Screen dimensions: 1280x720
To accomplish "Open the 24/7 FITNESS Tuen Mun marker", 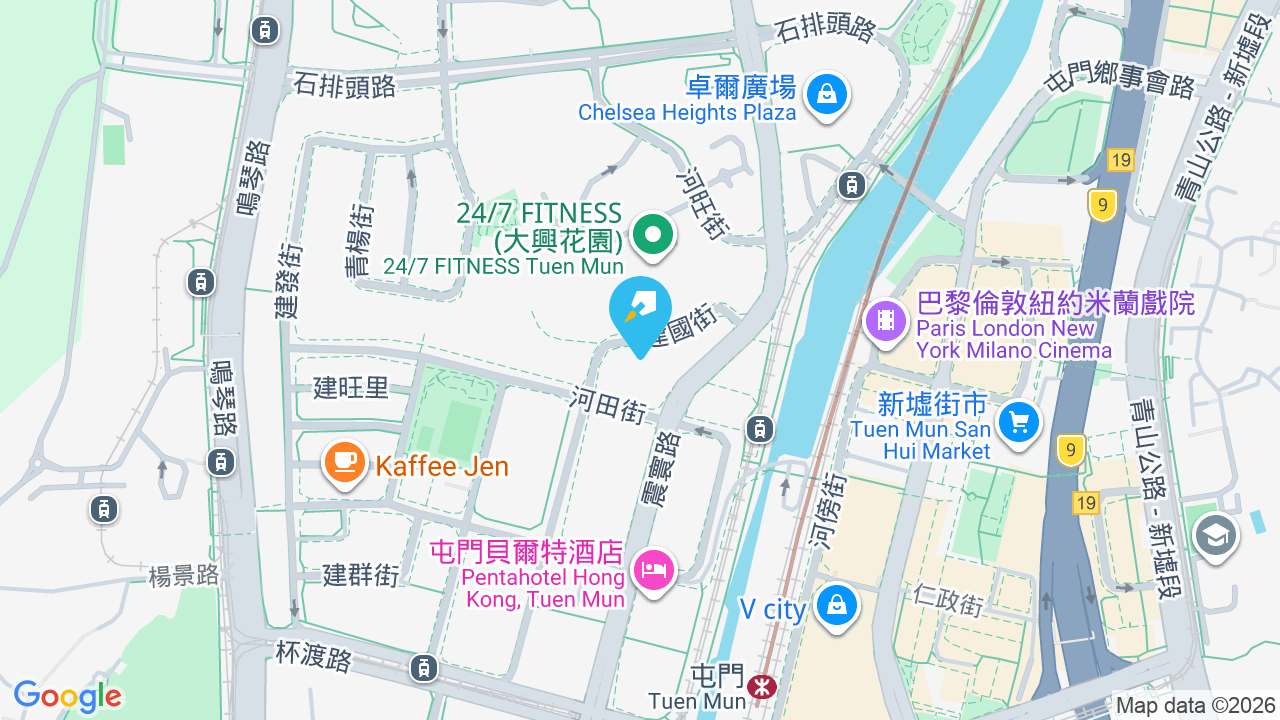I will [654, 237].
